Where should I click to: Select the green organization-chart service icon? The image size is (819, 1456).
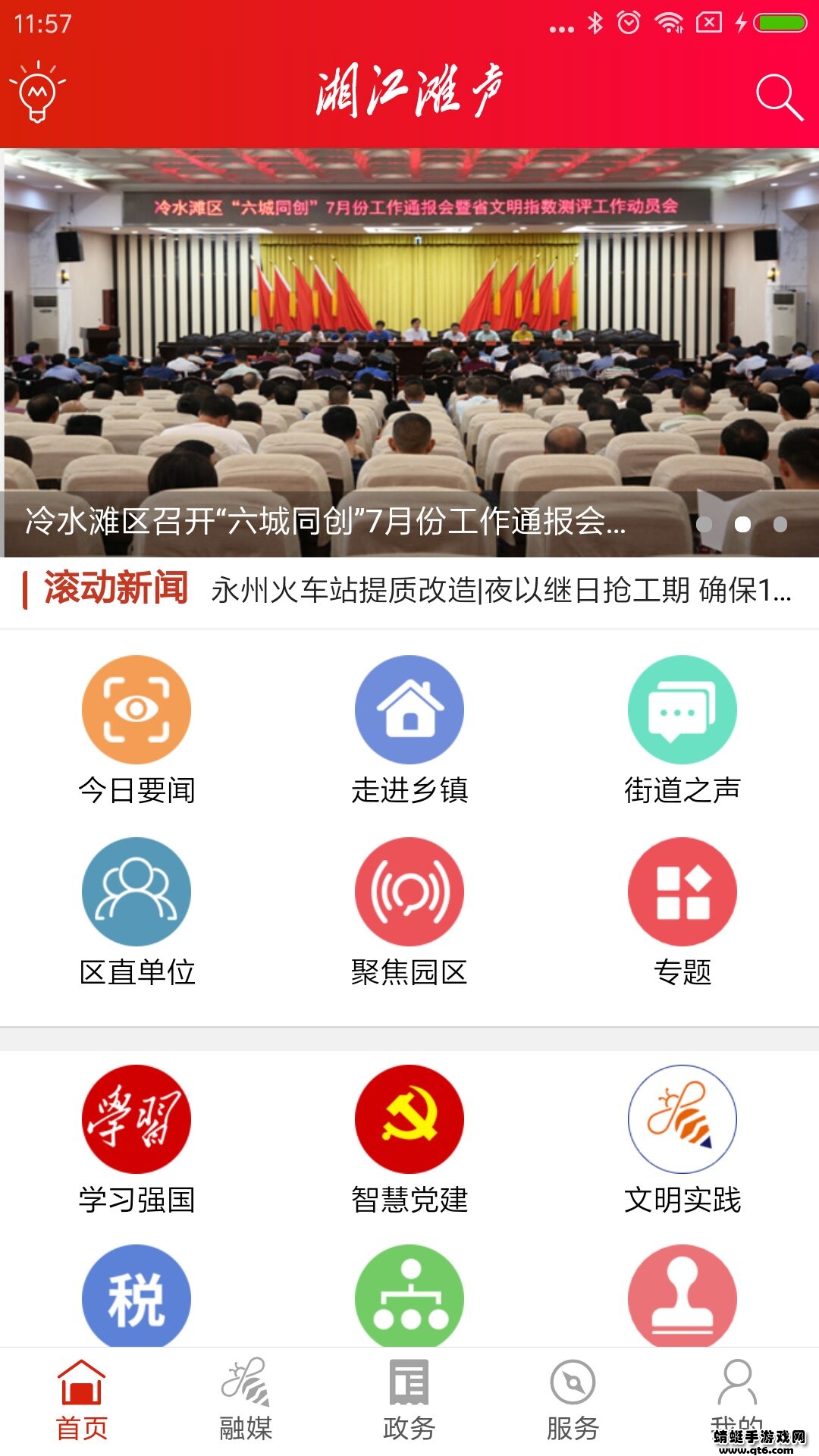[x=409, y=1297]
